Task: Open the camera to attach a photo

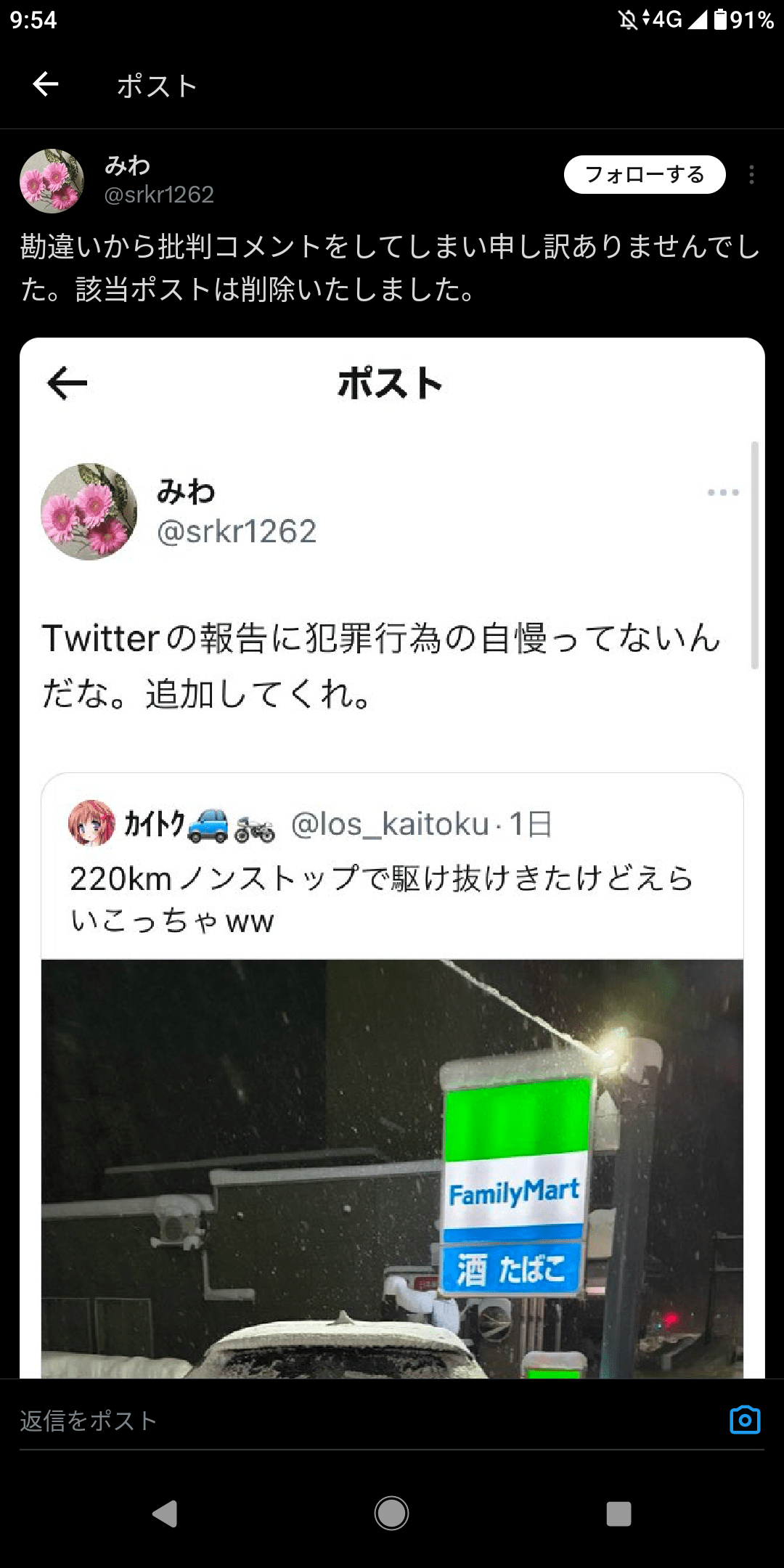Action: click(744, 1420)
